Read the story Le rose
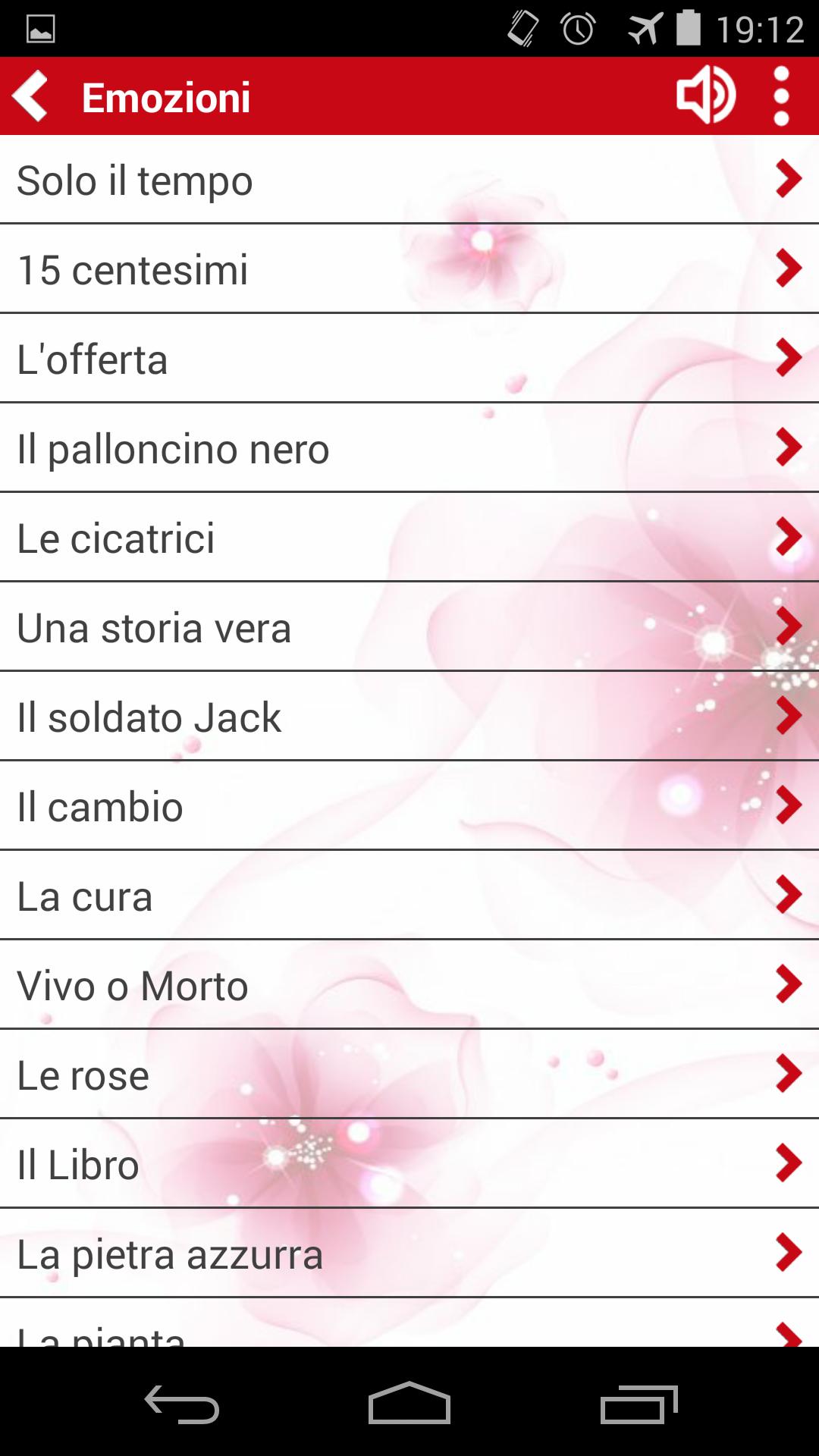Viewport: 819px width, 1456px height. (409, 1075)
